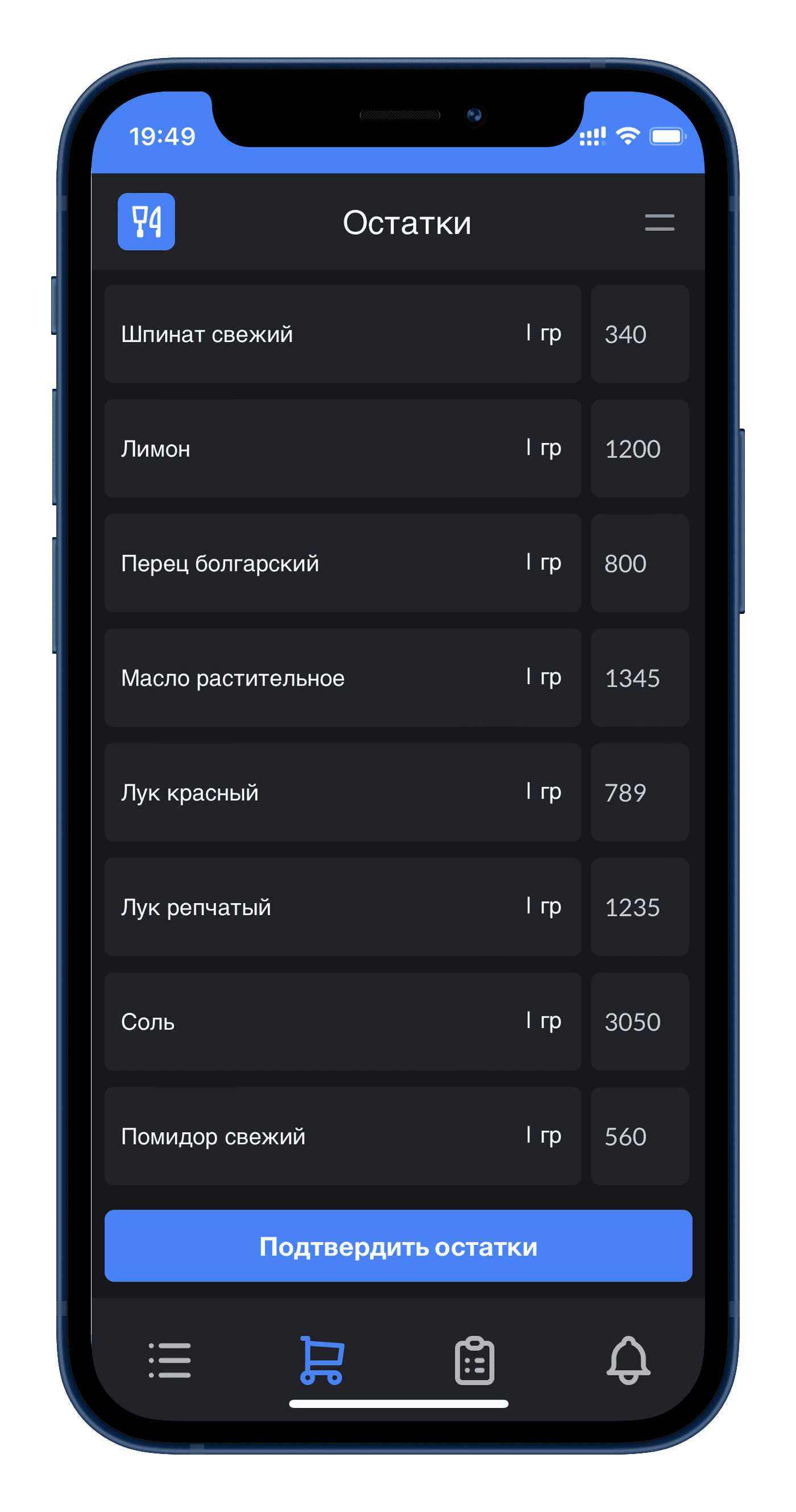
Task: Switch to the list tab in bottom navigation
Action: coord(169,1360)
